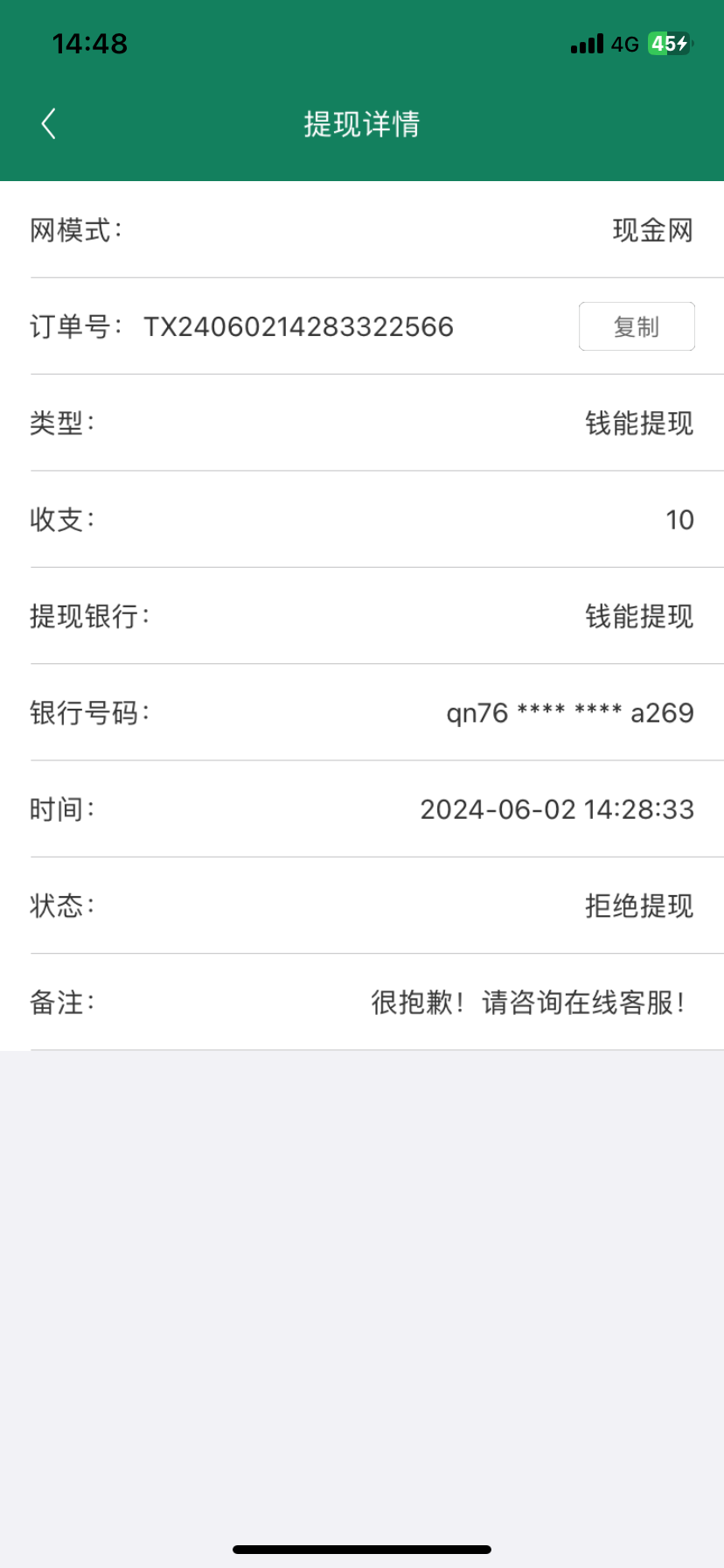Tap the battery charging icon
724x1568 pixels.
click(x=666, y=42)
